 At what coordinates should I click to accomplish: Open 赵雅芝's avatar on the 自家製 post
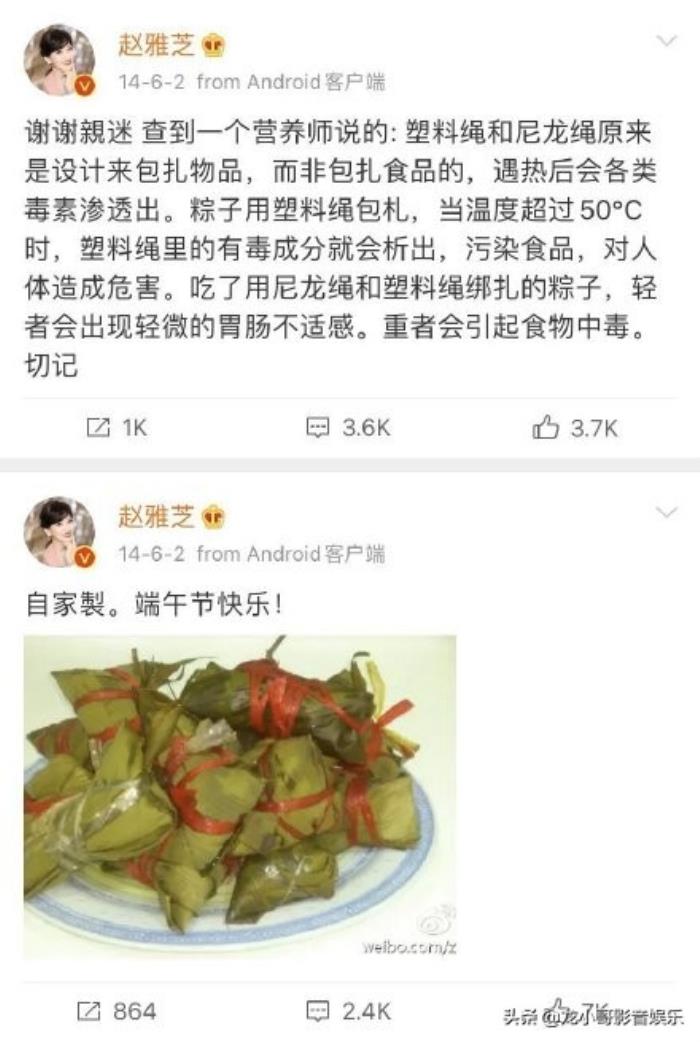(x=59, y=532)
